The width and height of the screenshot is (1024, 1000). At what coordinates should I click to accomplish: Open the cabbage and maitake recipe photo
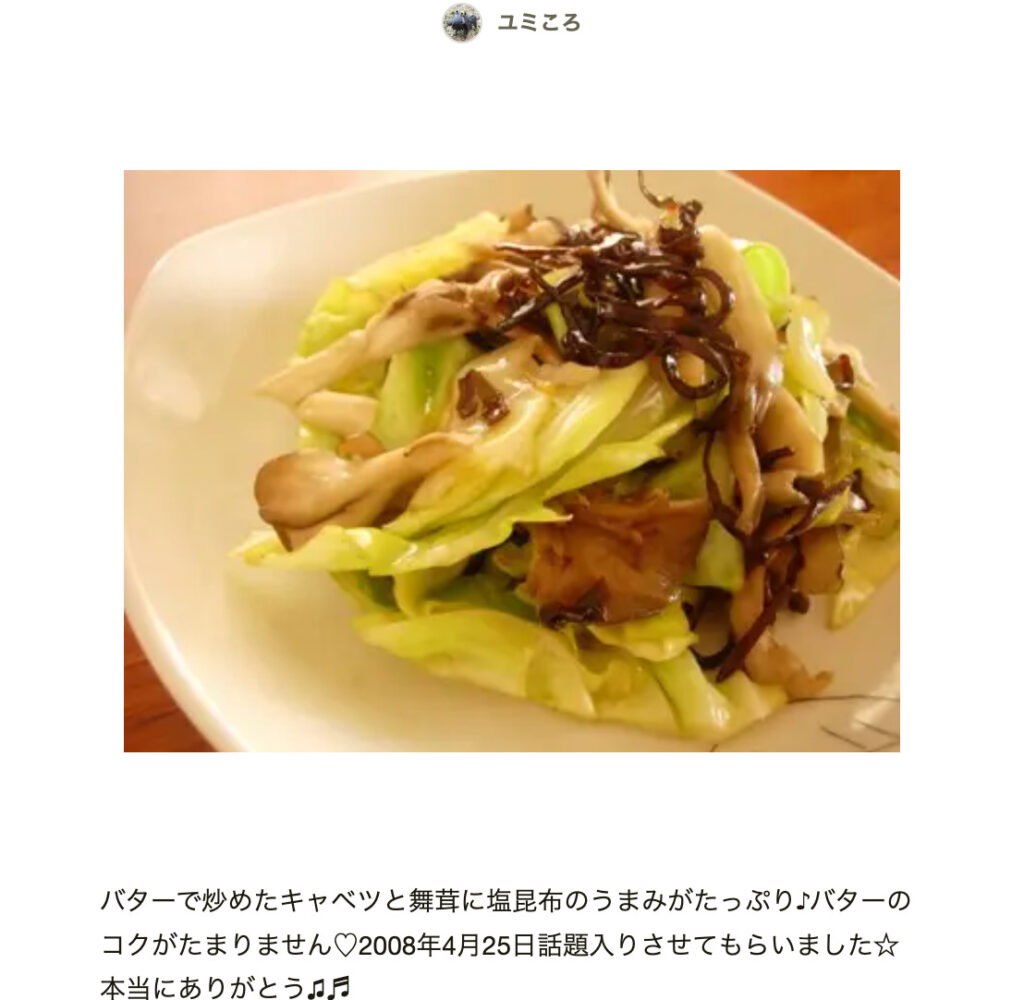coord(511,460)
